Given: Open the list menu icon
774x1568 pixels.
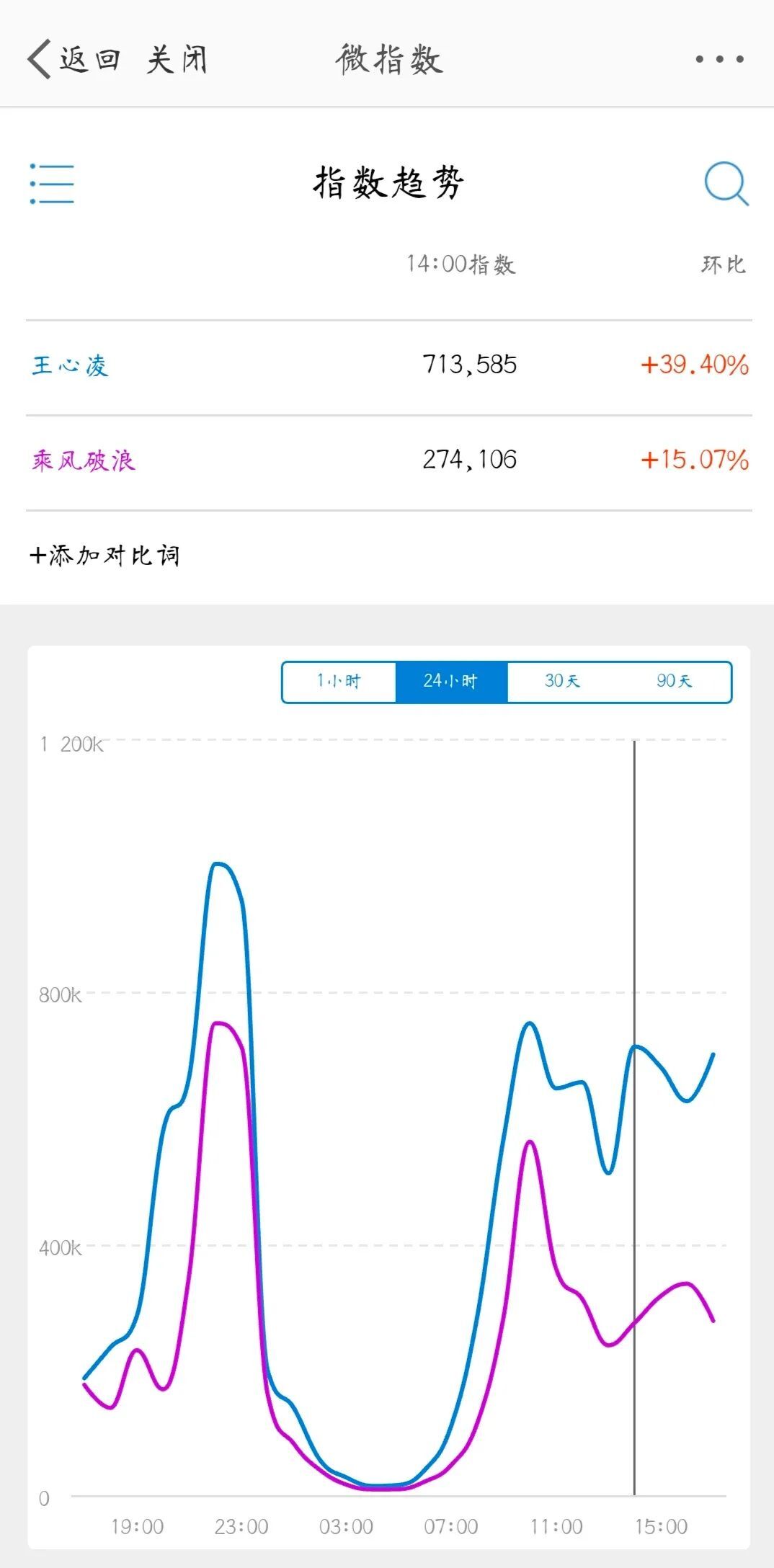Looking at the screenshot, I should [x=52, y=183].
